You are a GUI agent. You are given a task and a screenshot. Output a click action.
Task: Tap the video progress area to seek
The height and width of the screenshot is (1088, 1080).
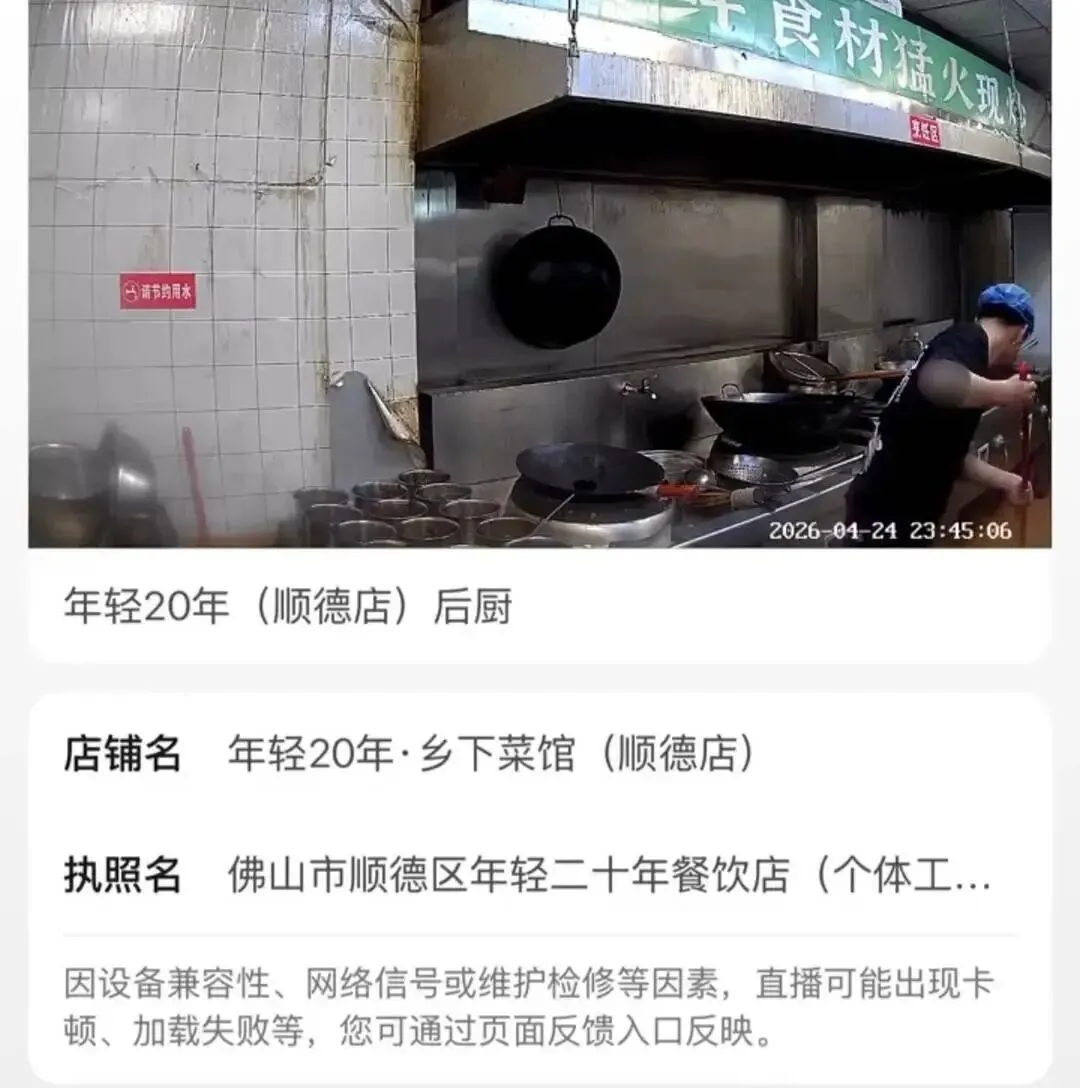point(540,540)
